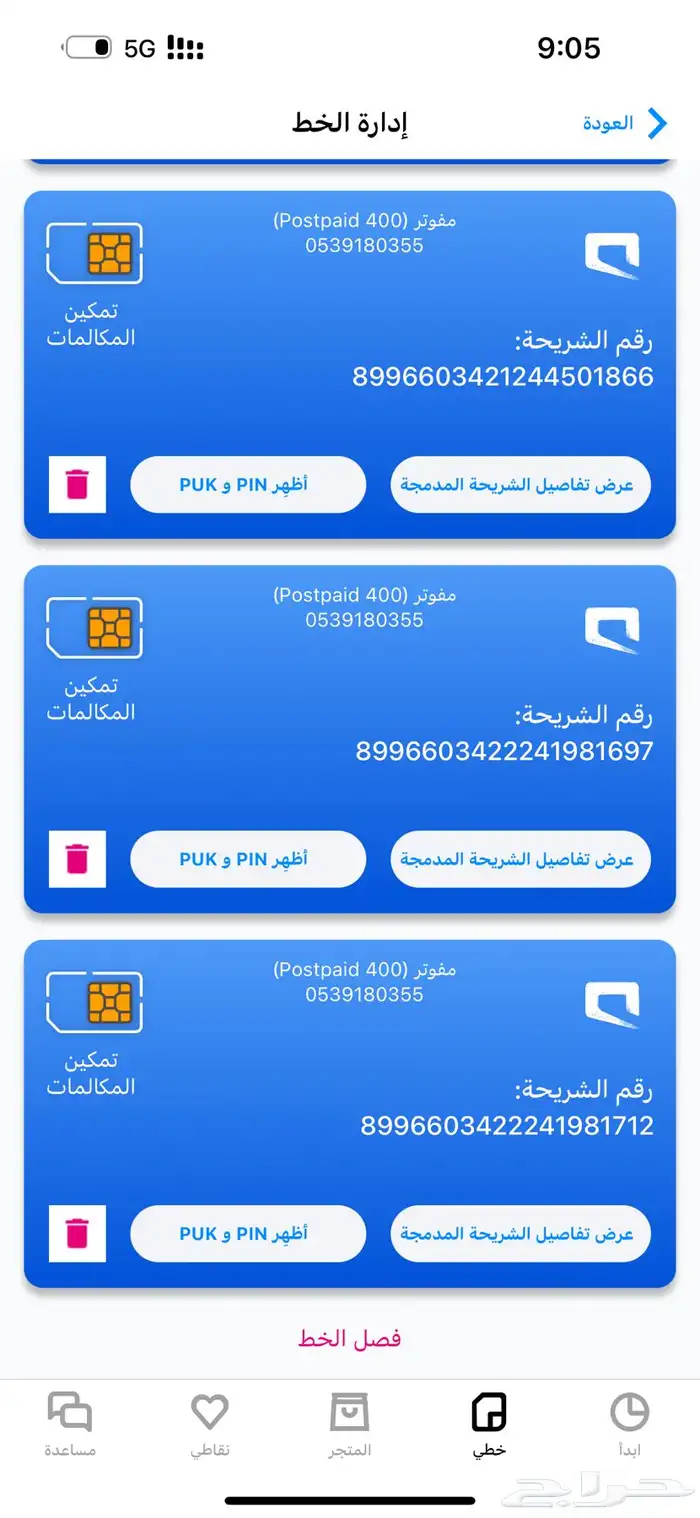Enable calls on SIM ending 501866
This screenshot has height=1518, width=700.
94,285
